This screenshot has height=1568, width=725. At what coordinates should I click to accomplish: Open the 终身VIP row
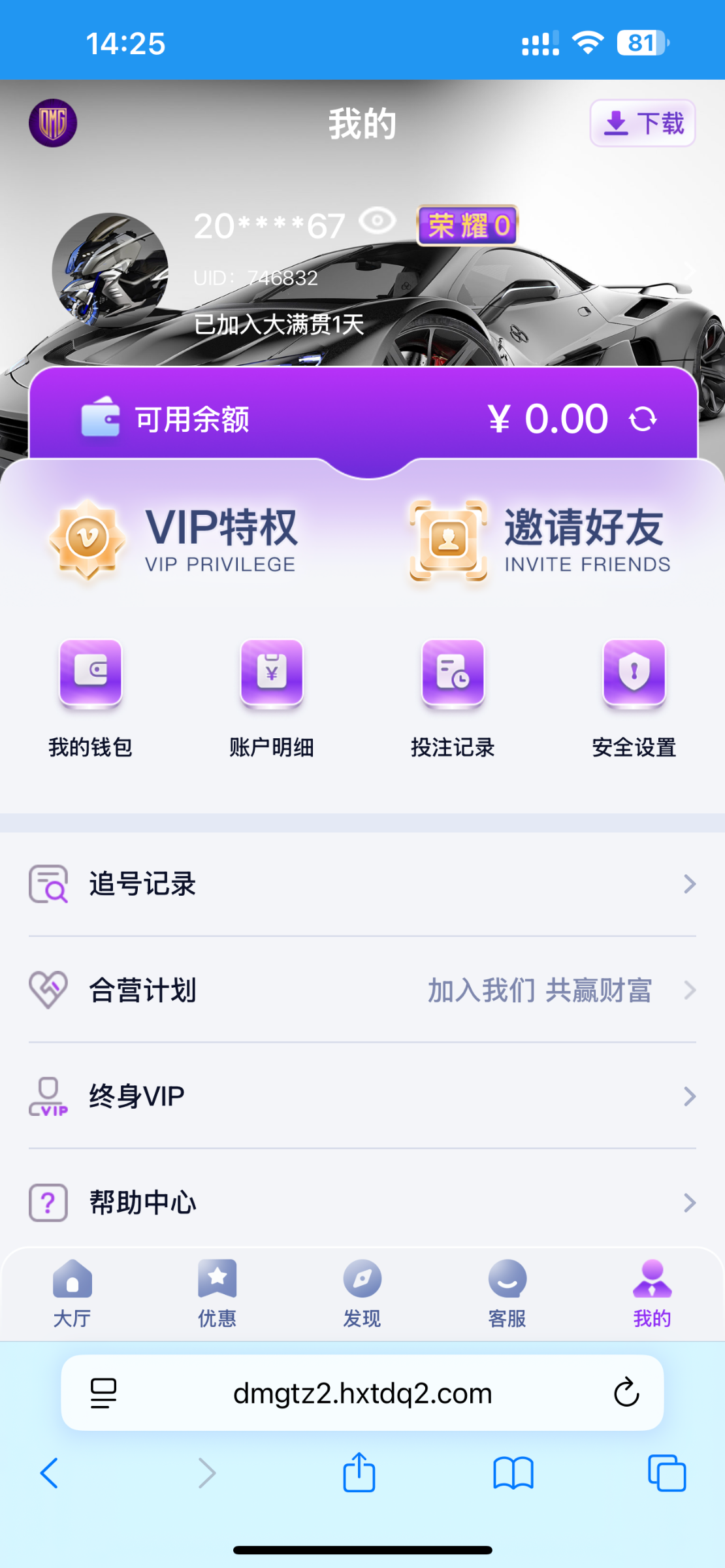tap(362, 1096)
